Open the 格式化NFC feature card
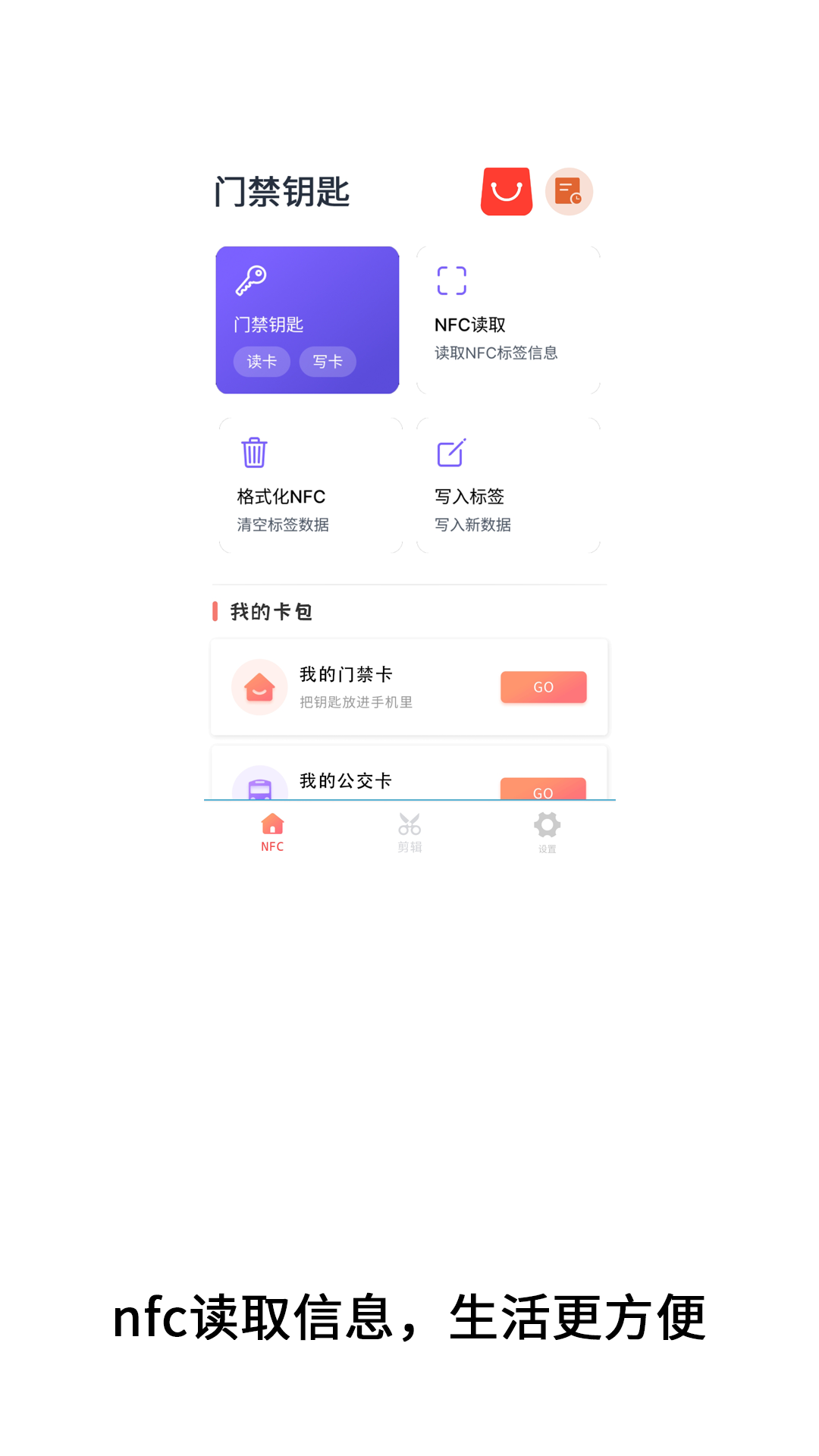The height and width of the screenshot is (1456, 819). (x=308, y=483)
